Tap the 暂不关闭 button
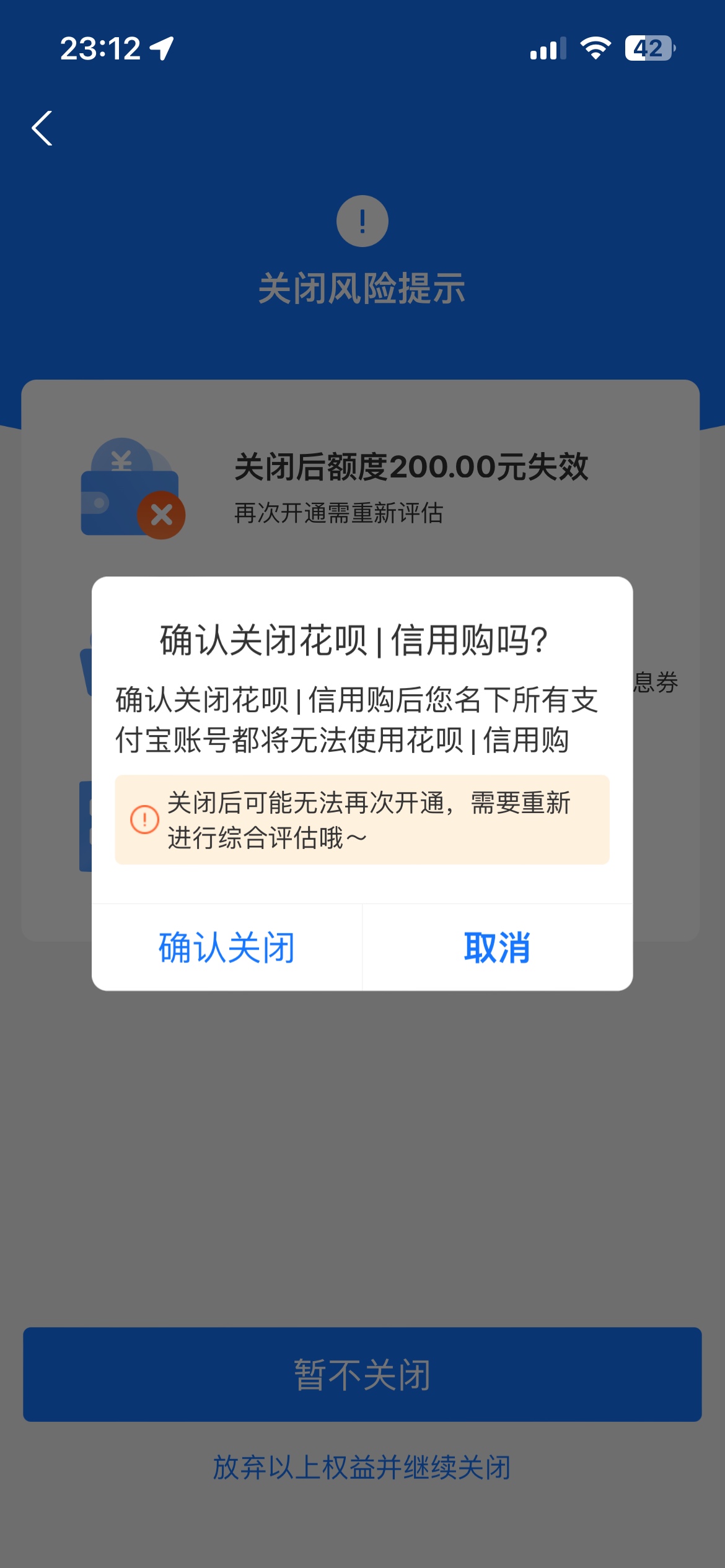The image size is (725, 1568). (x=362, y=1374)
